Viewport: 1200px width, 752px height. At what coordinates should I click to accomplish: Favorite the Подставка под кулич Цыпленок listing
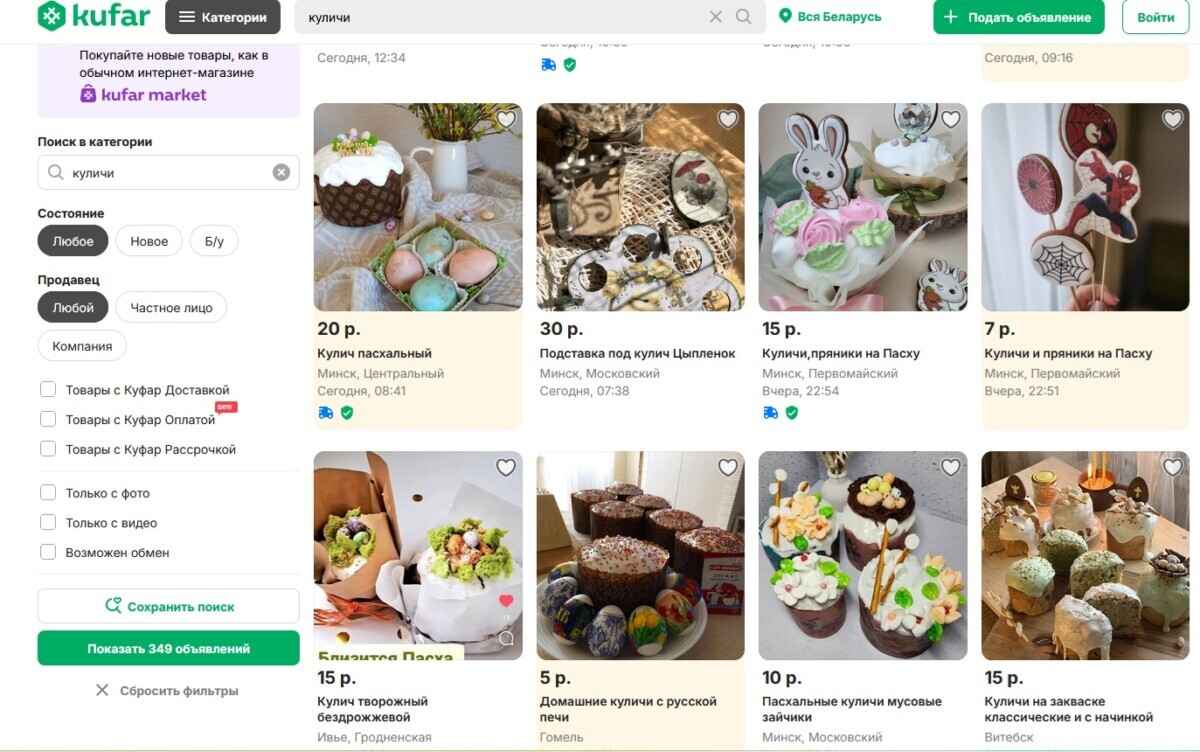point(728,120)
